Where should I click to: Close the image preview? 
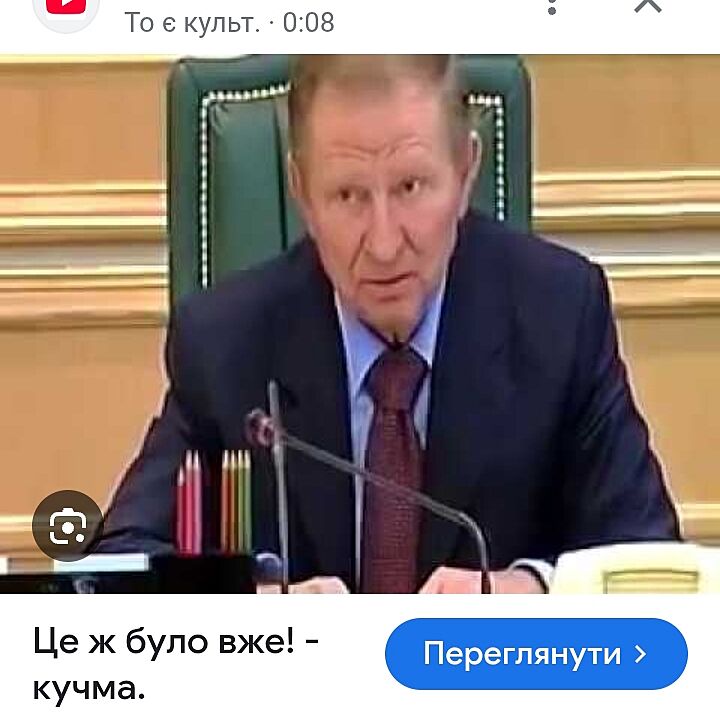coord(648,6)
